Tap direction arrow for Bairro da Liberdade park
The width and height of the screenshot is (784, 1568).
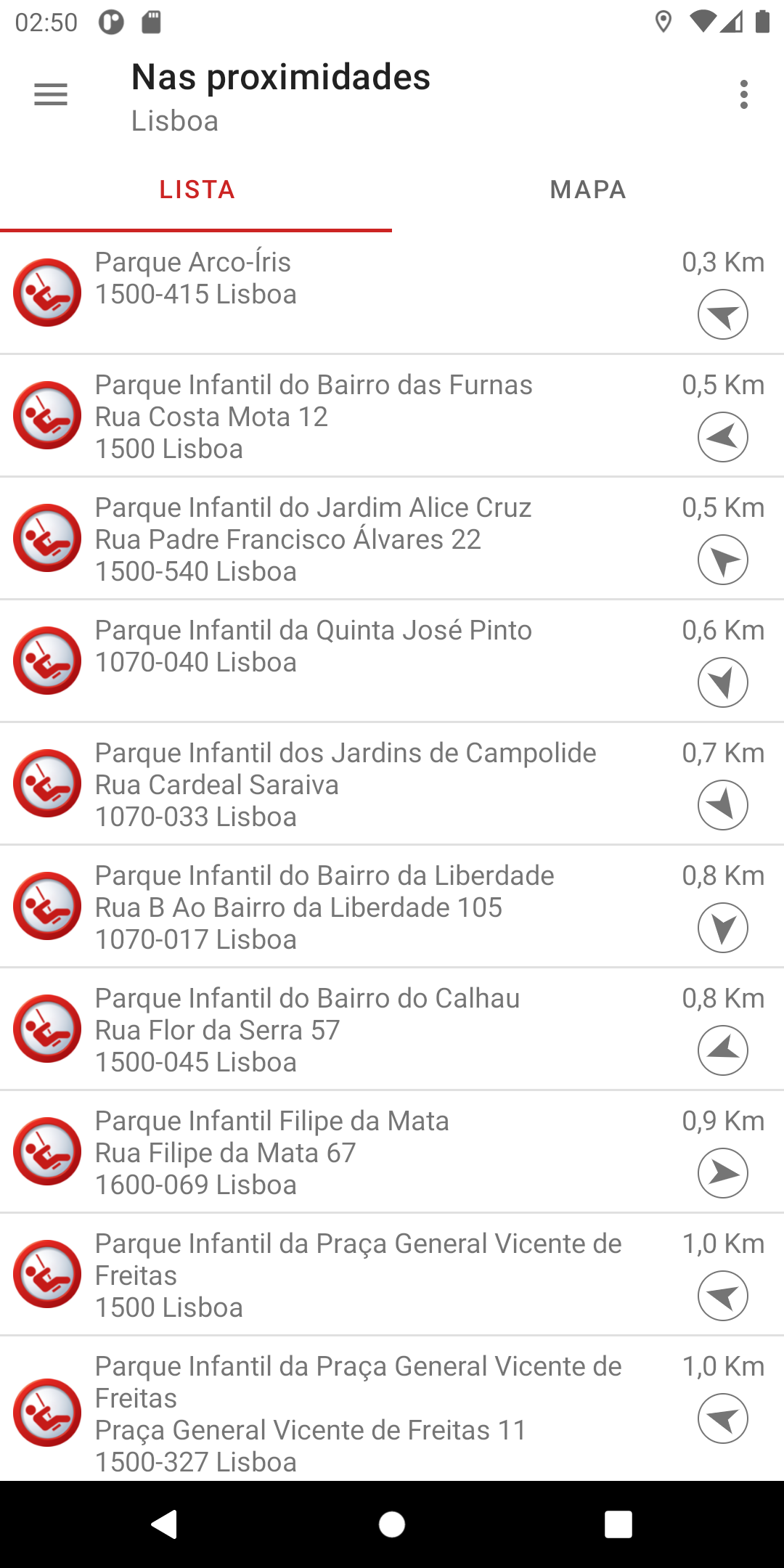click(x=723, y=928)
